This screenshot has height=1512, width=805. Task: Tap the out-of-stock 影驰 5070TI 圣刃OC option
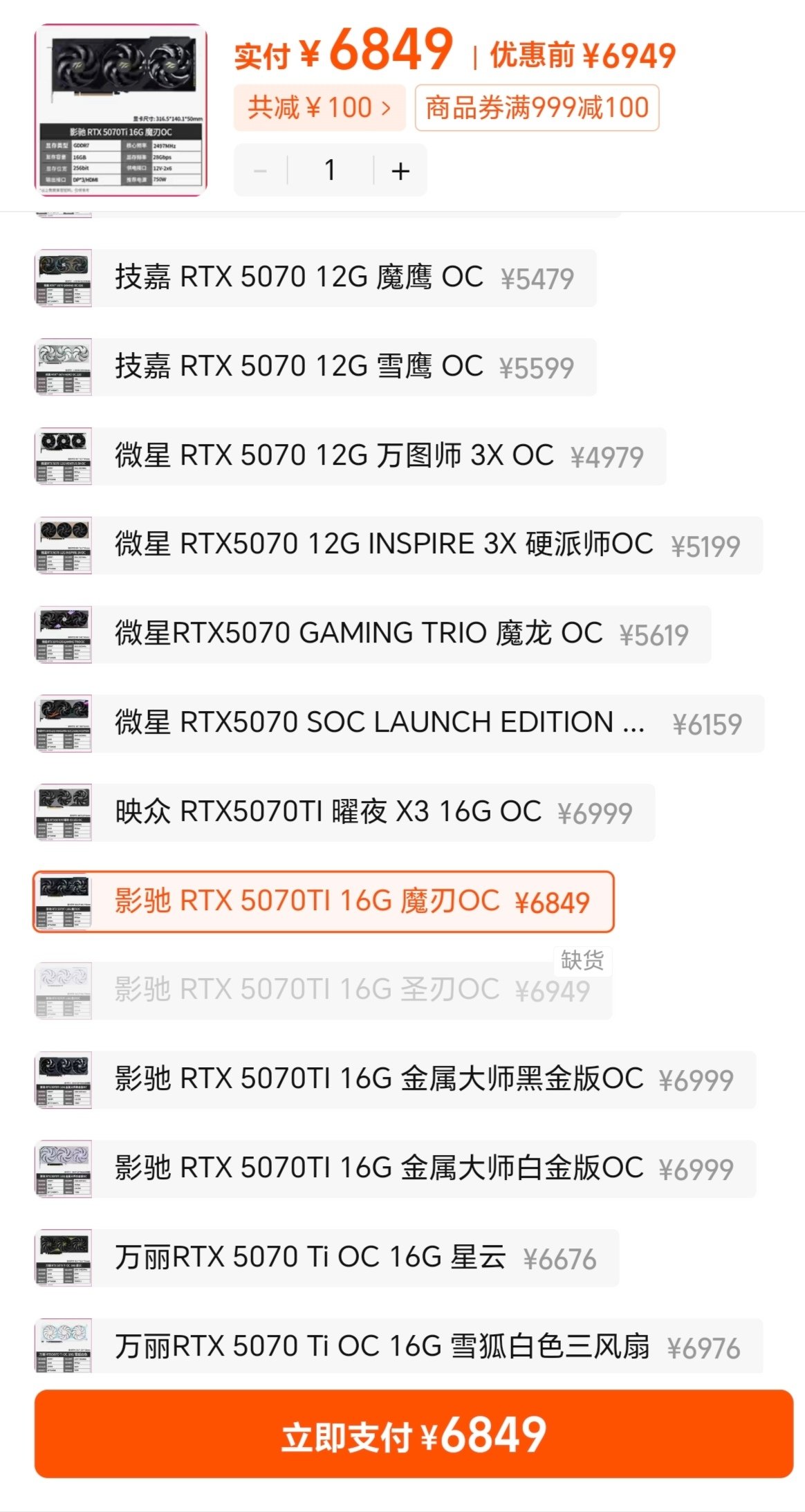pyautogui.click(x=324, y=990)
